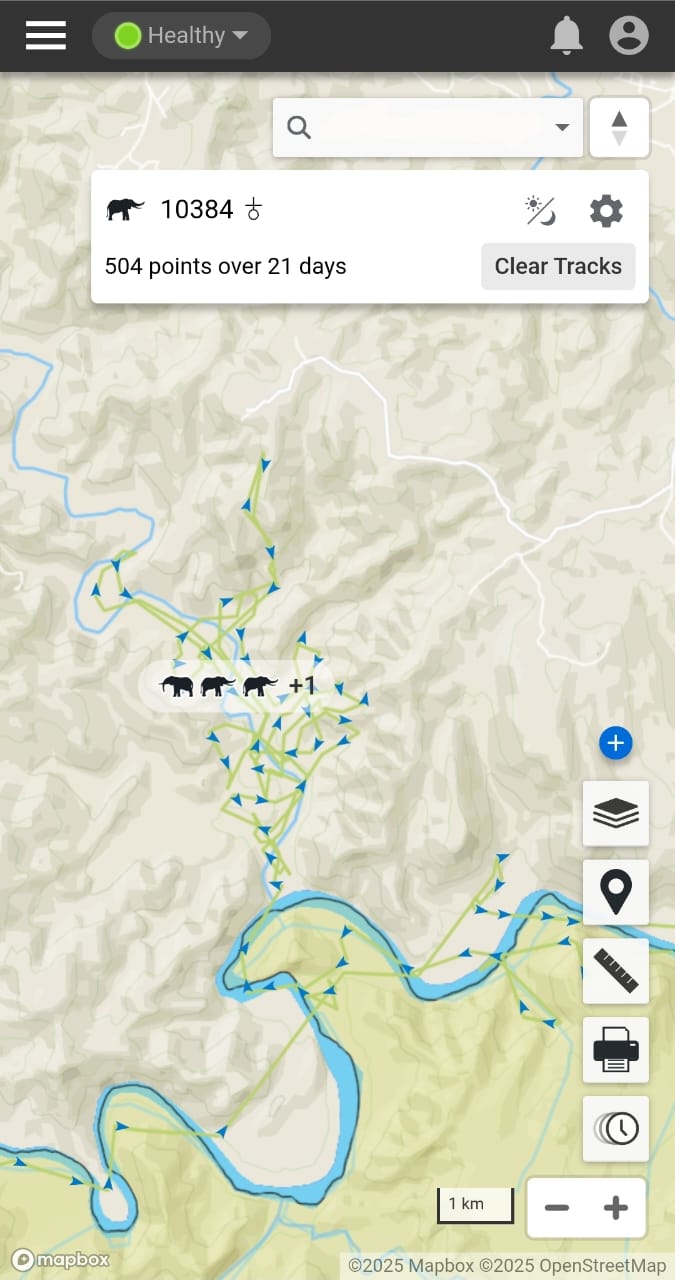Open the map layers panel
The height and width of the screenshot is (1280, 675).
[616, 813]
